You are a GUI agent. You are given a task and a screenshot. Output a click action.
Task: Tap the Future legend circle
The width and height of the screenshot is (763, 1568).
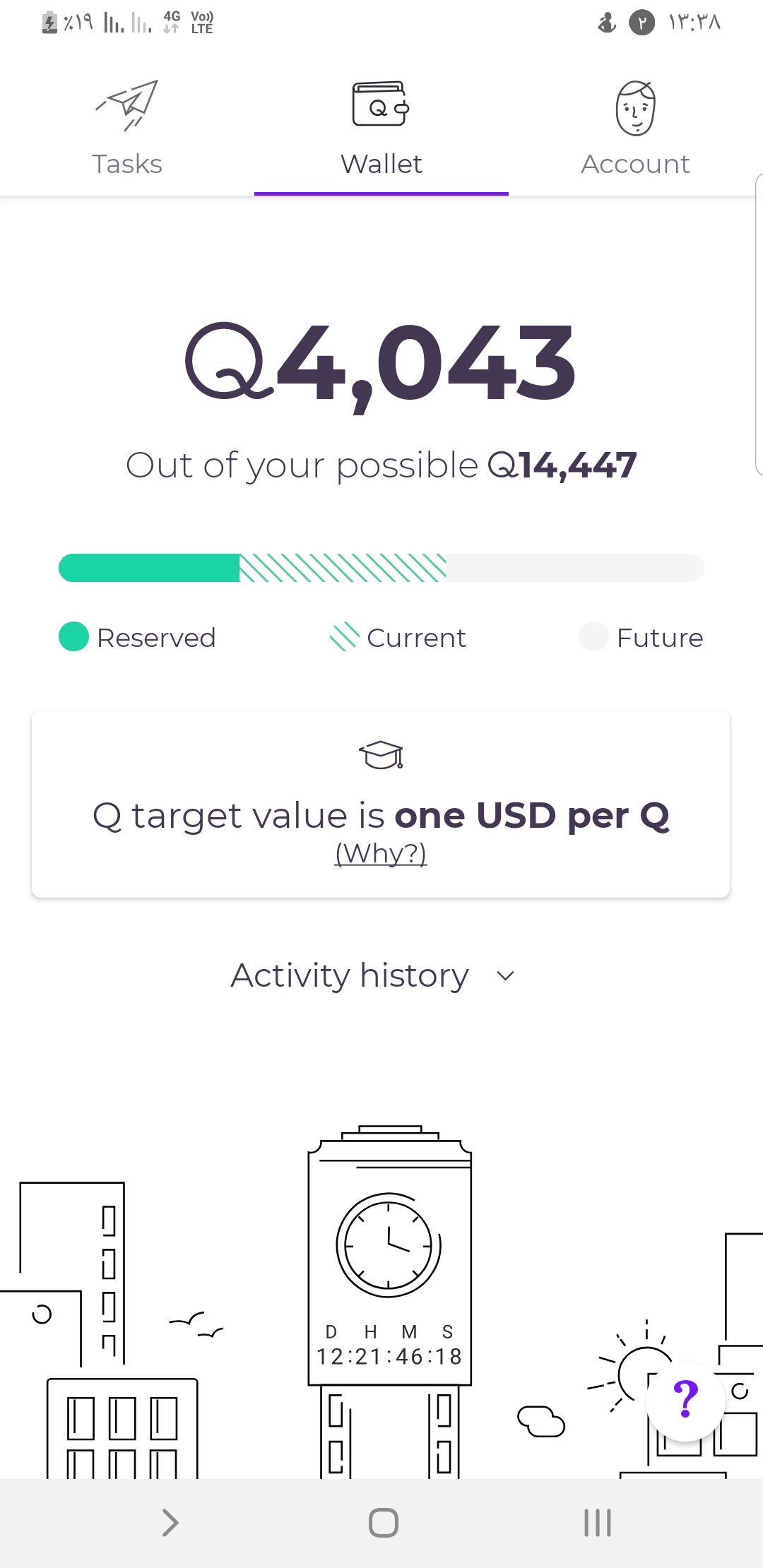tap(595, 637)
